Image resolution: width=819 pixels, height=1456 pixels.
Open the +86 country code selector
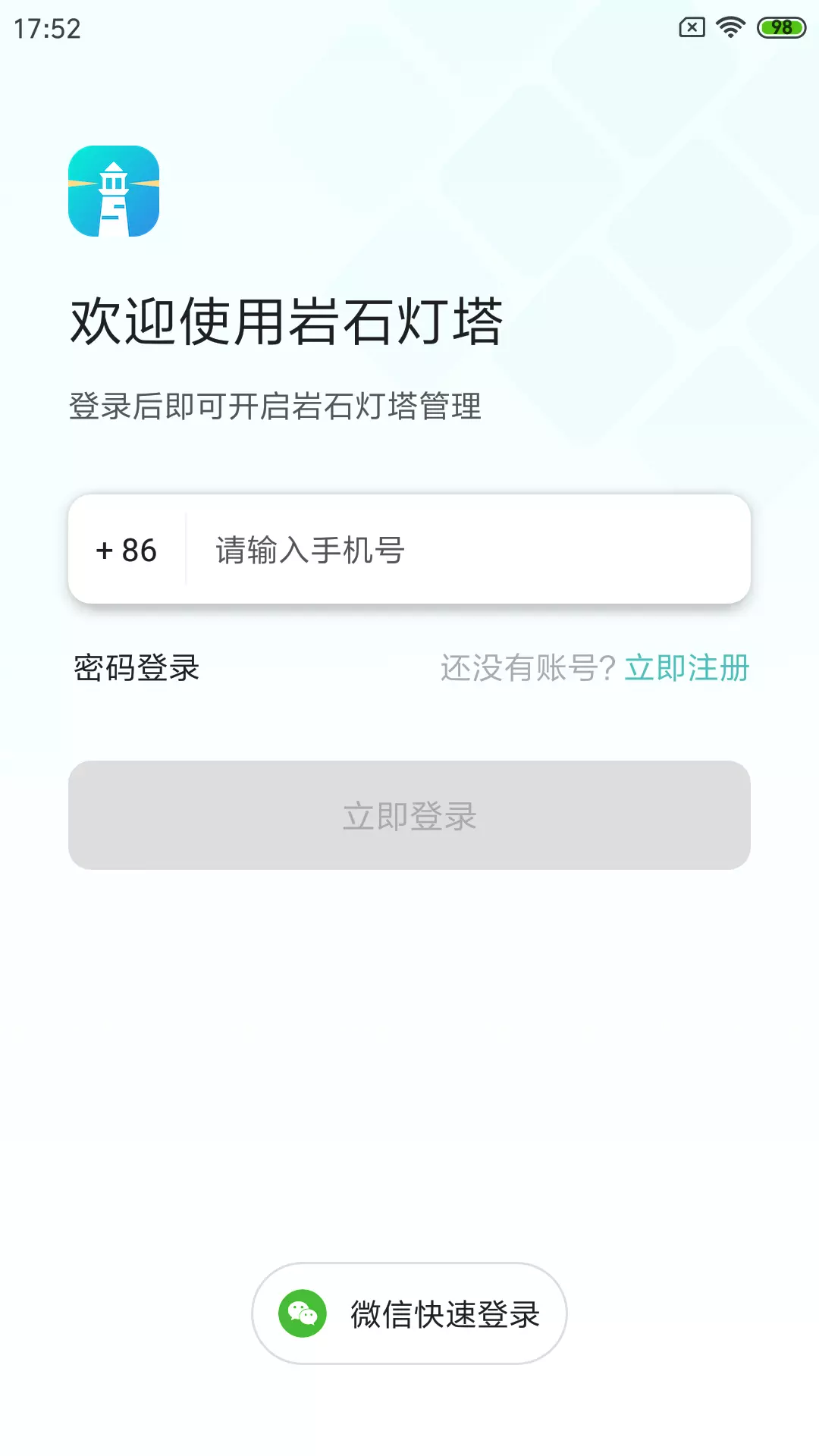click(127, 550)
